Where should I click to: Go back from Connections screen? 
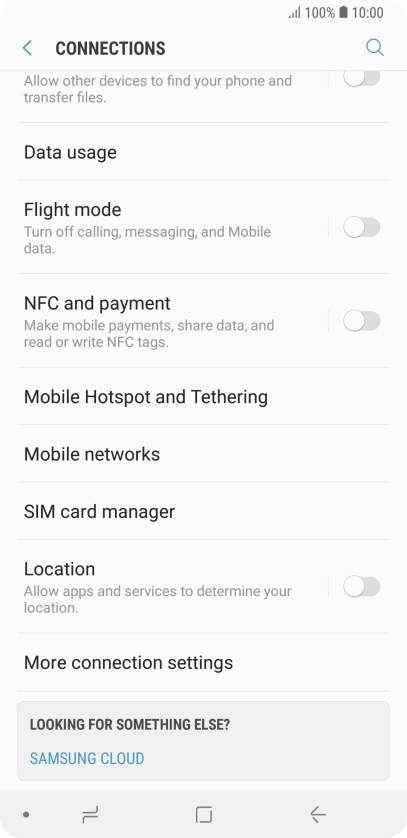pos(27,48)
